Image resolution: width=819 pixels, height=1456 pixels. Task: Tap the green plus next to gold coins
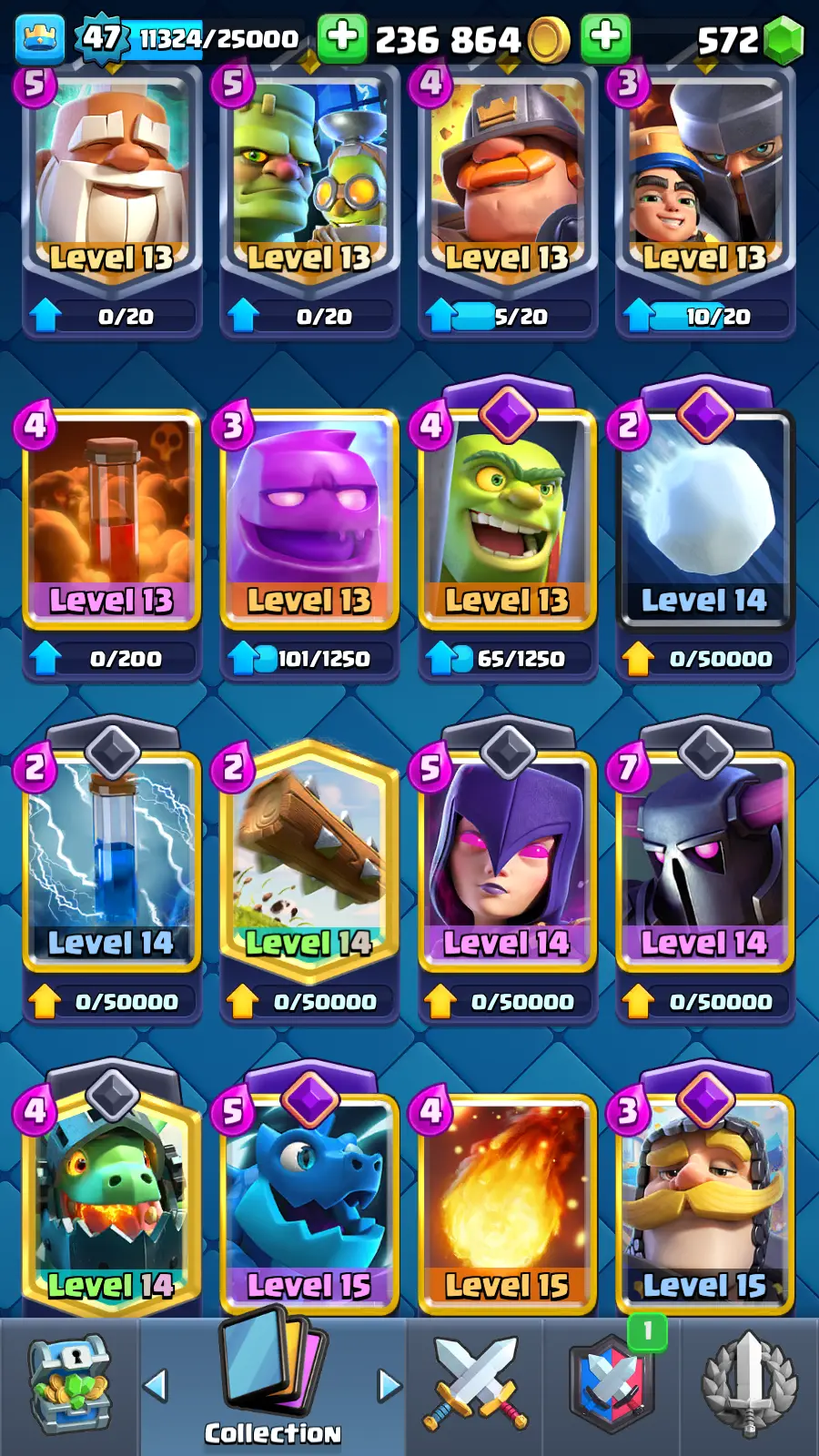[342, 37]
